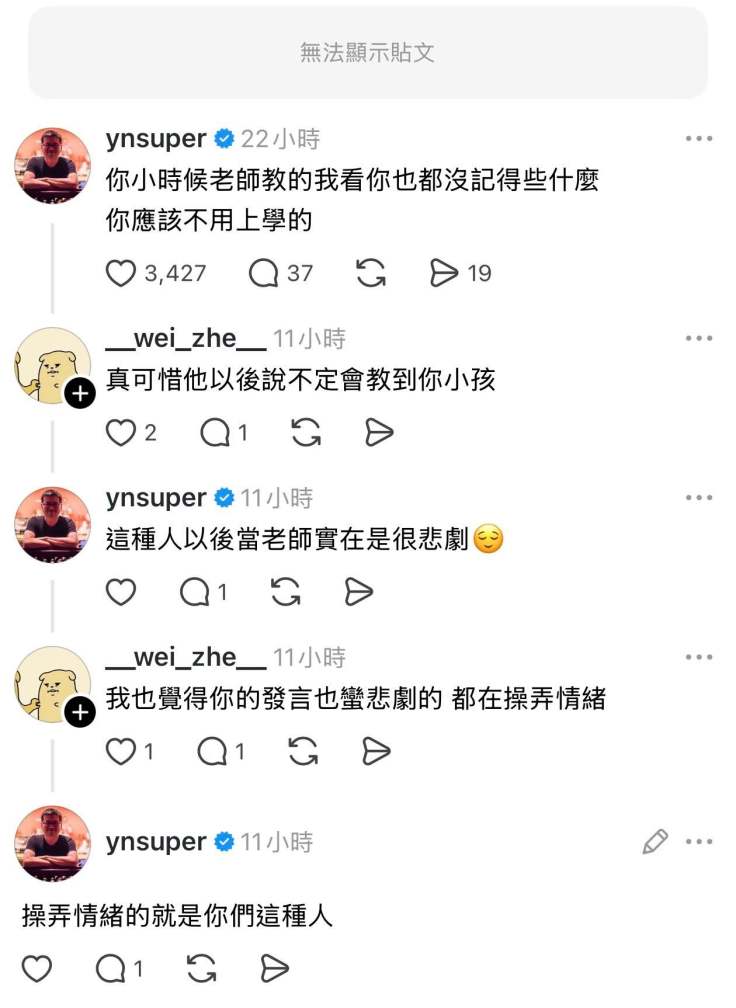Like ynsuper's post with 3,427 likes
Viewport: 736px width, 1008px height.
pyautogui.click(x=121, y=273)
